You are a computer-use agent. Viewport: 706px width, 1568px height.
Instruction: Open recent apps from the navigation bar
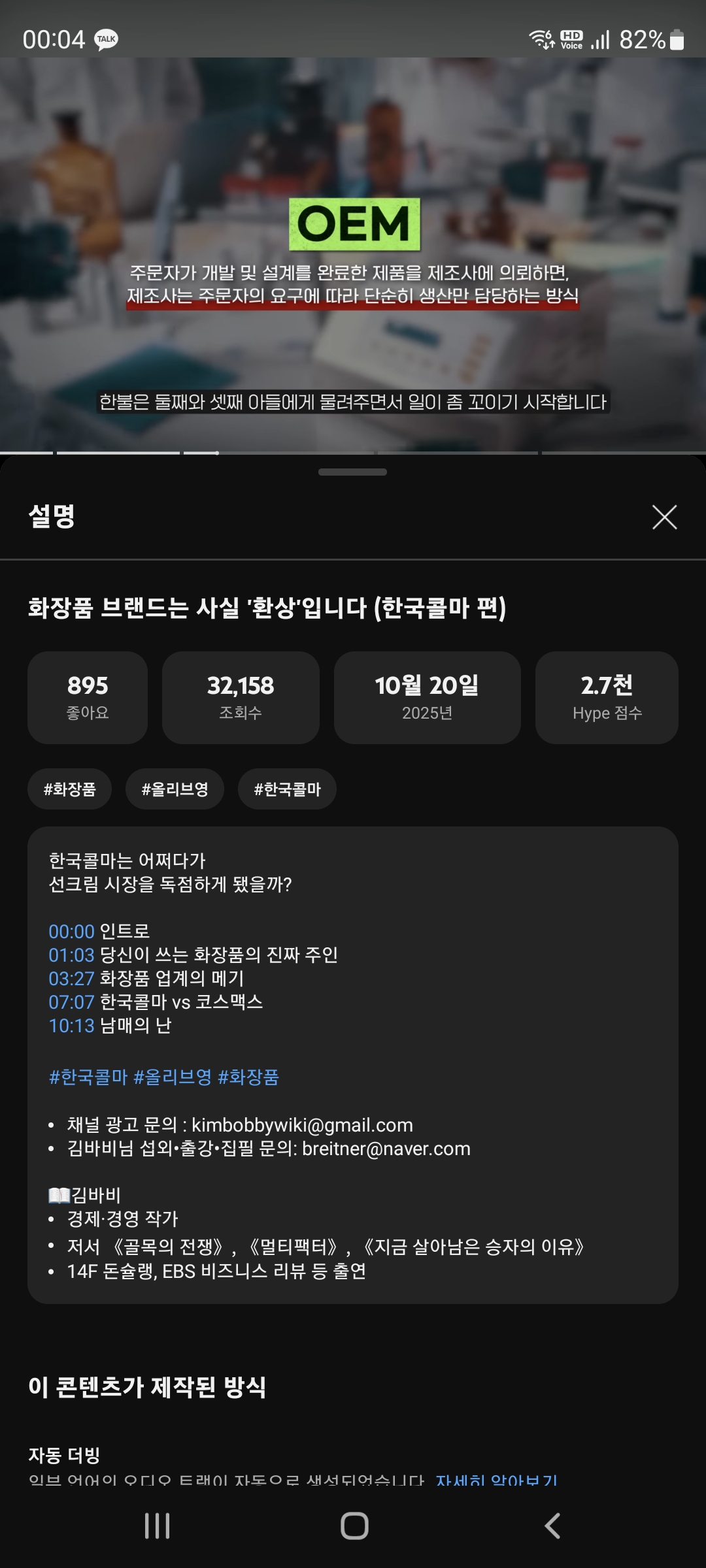click(157, 1526)
